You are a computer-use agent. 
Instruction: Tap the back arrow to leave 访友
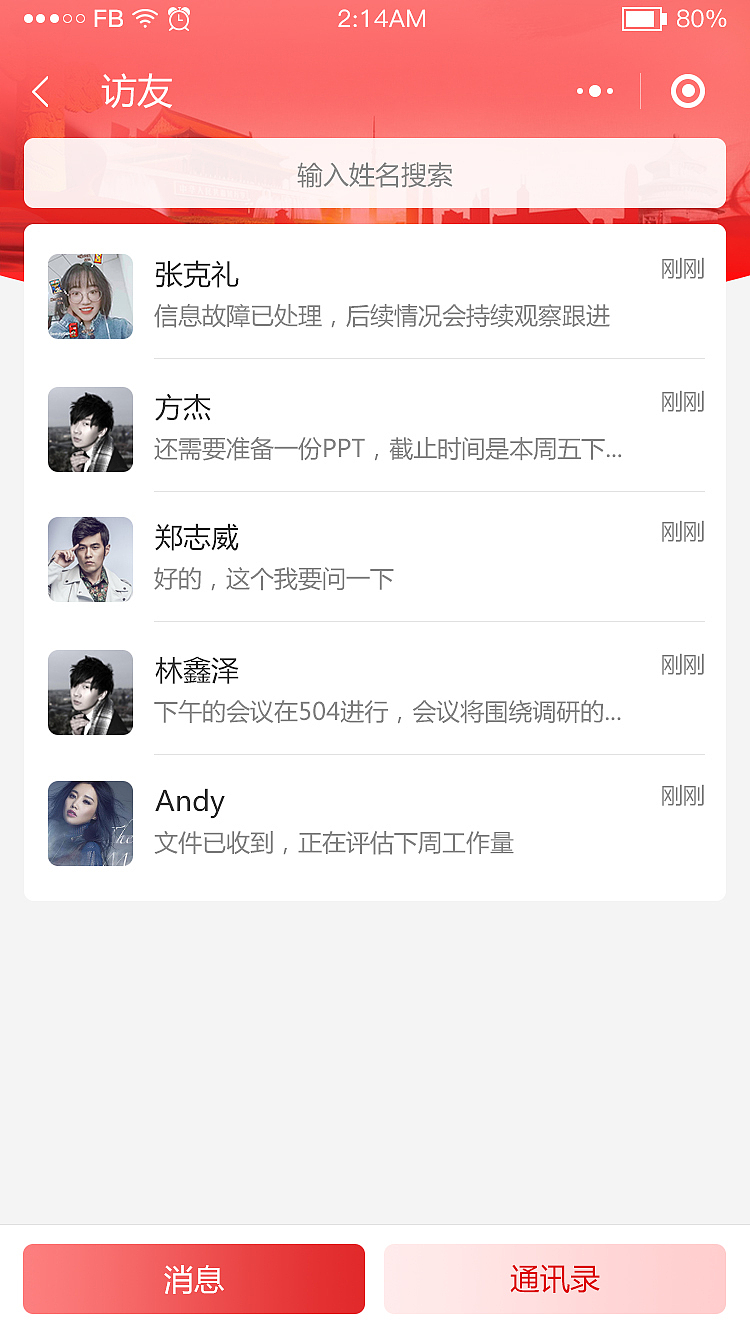coord(38,91)
